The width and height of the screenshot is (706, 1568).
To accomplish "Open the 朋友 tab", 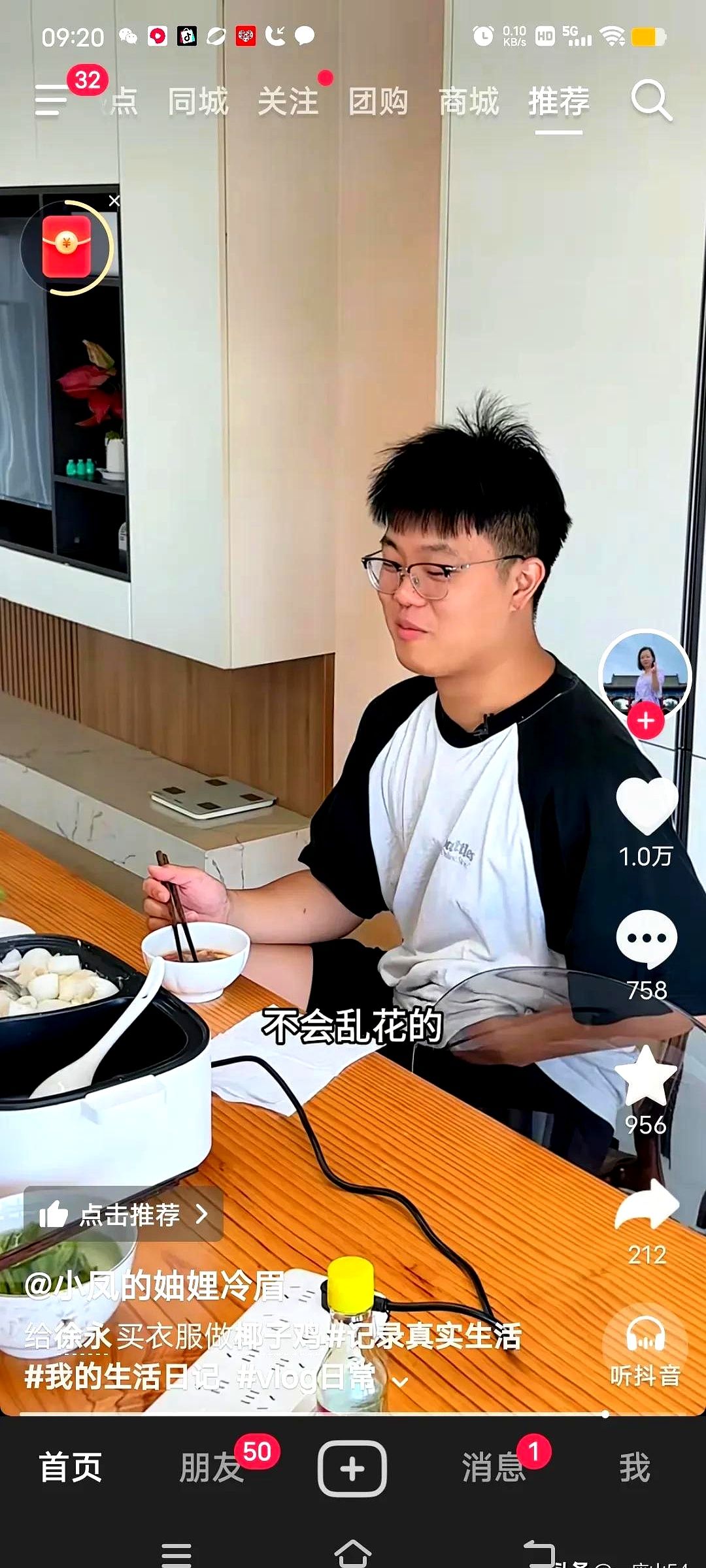I will [211, 1468].
